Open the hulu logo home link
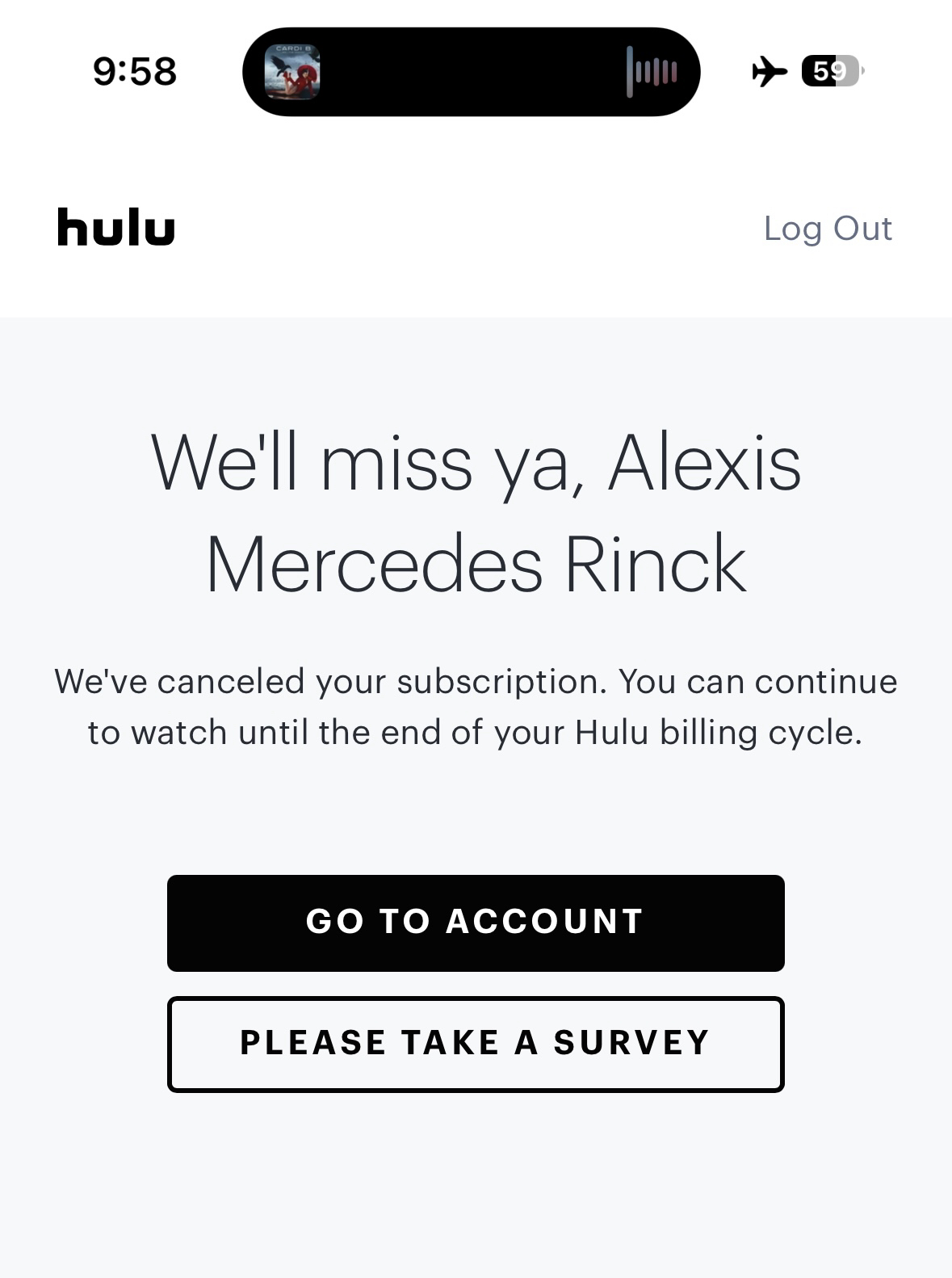The height and width of the screenshot is (1278, 952). tap(116, 227)
